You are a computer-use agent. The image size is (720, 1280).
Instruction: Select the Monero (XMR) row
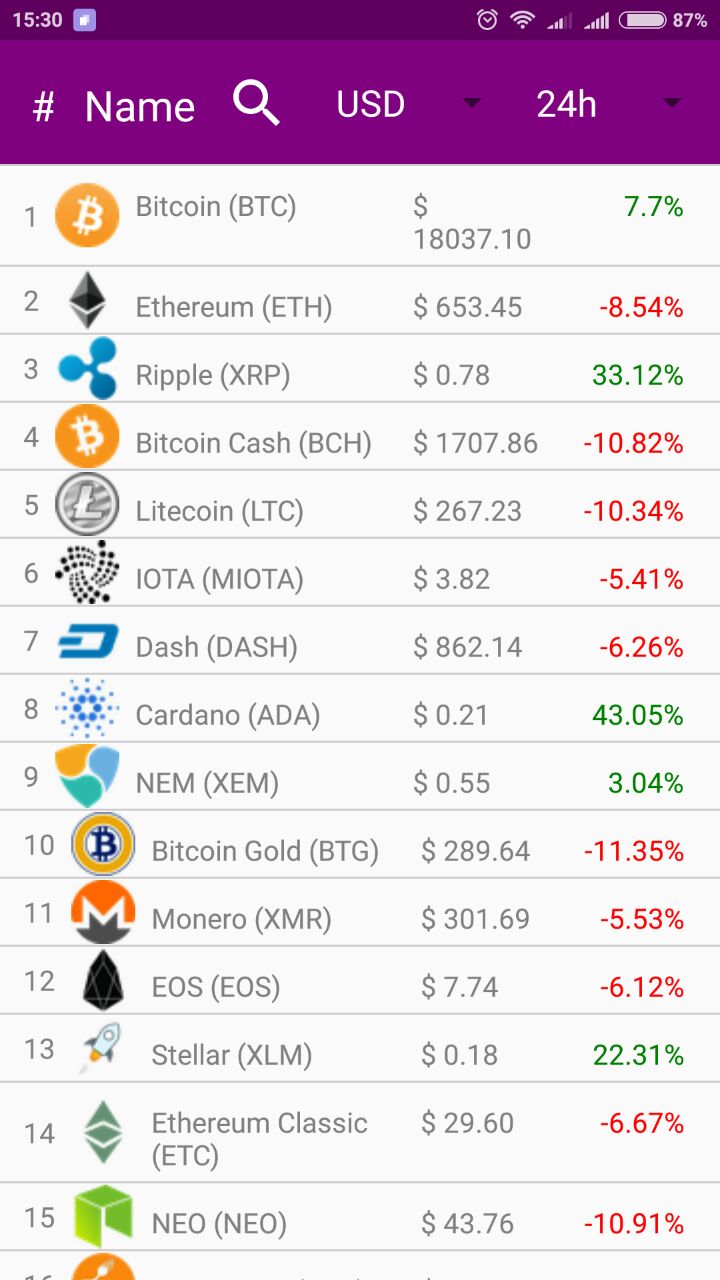pyautogui.click(x=360, y=913)
